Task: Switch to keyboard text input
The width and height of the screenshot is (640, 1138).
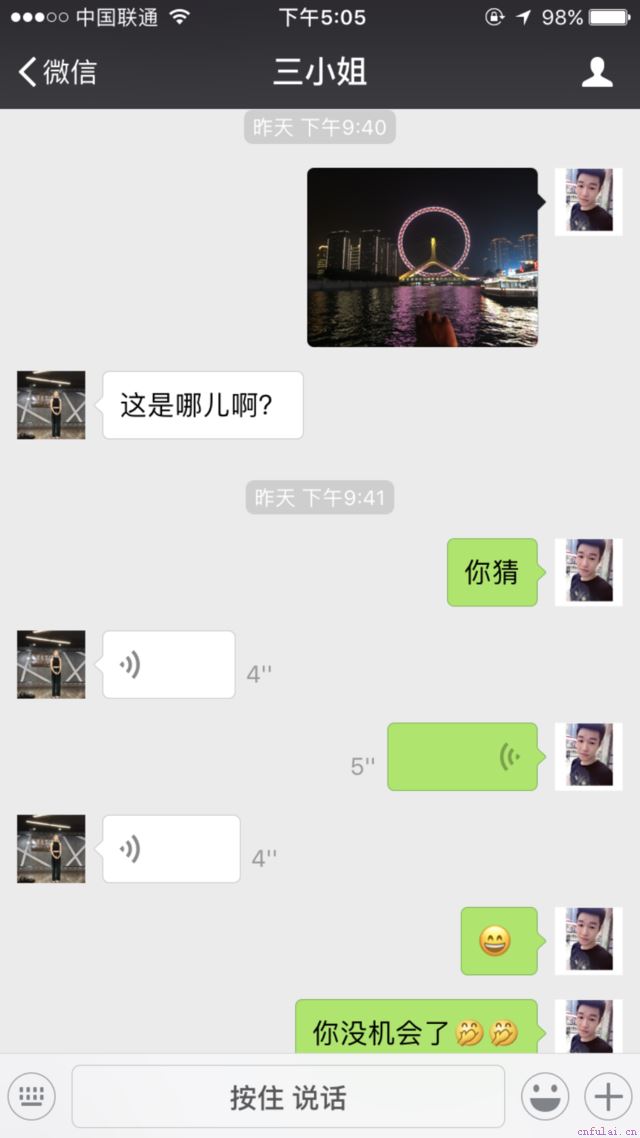Action: 31,1096
